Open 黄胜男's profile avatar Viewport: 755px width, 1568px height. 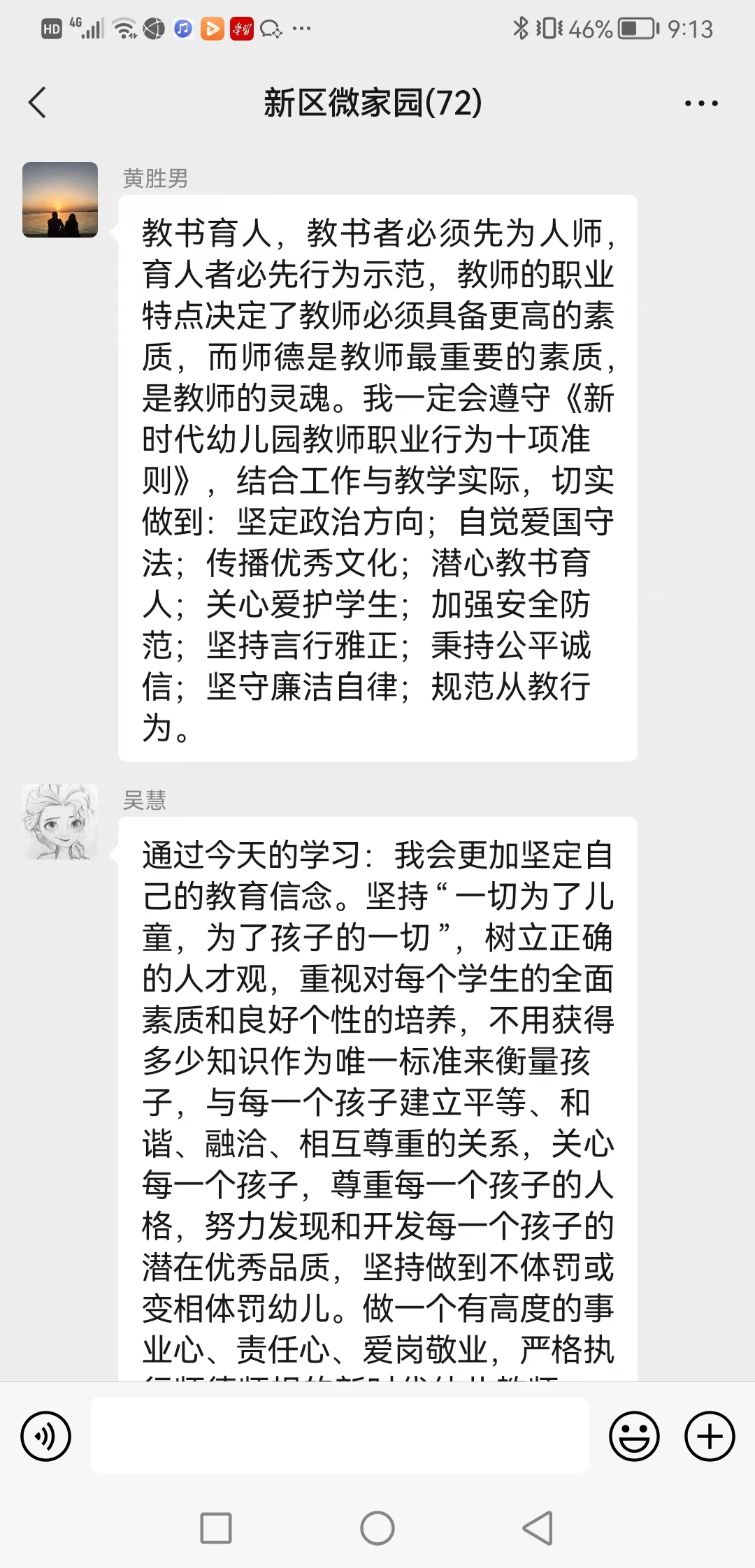click(x=60, y=200)
